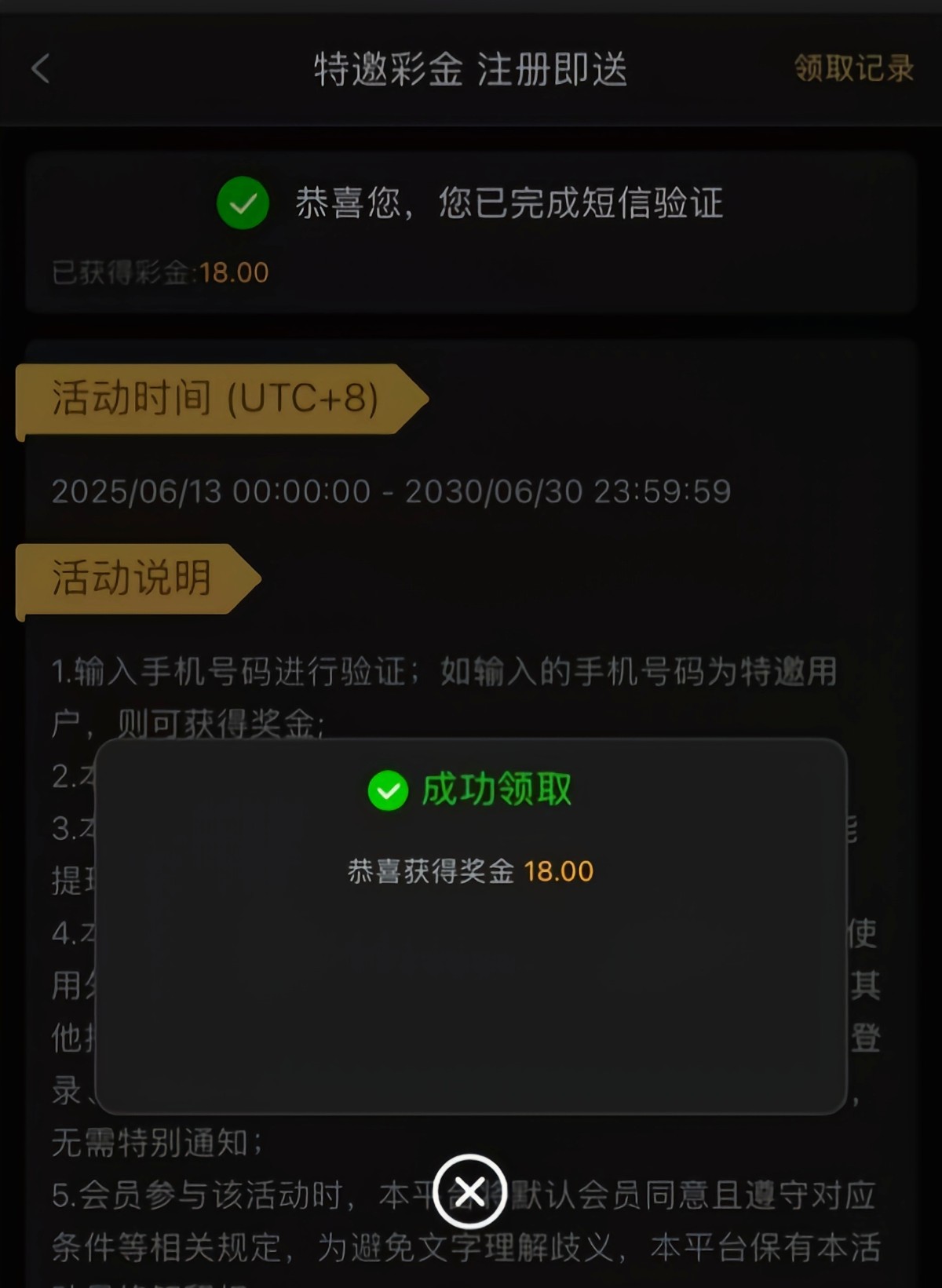Image resolution: width=942 pixels, height=1288 pixels.
Task: Go back using the top-left arrow
Action: coord(41,69)
